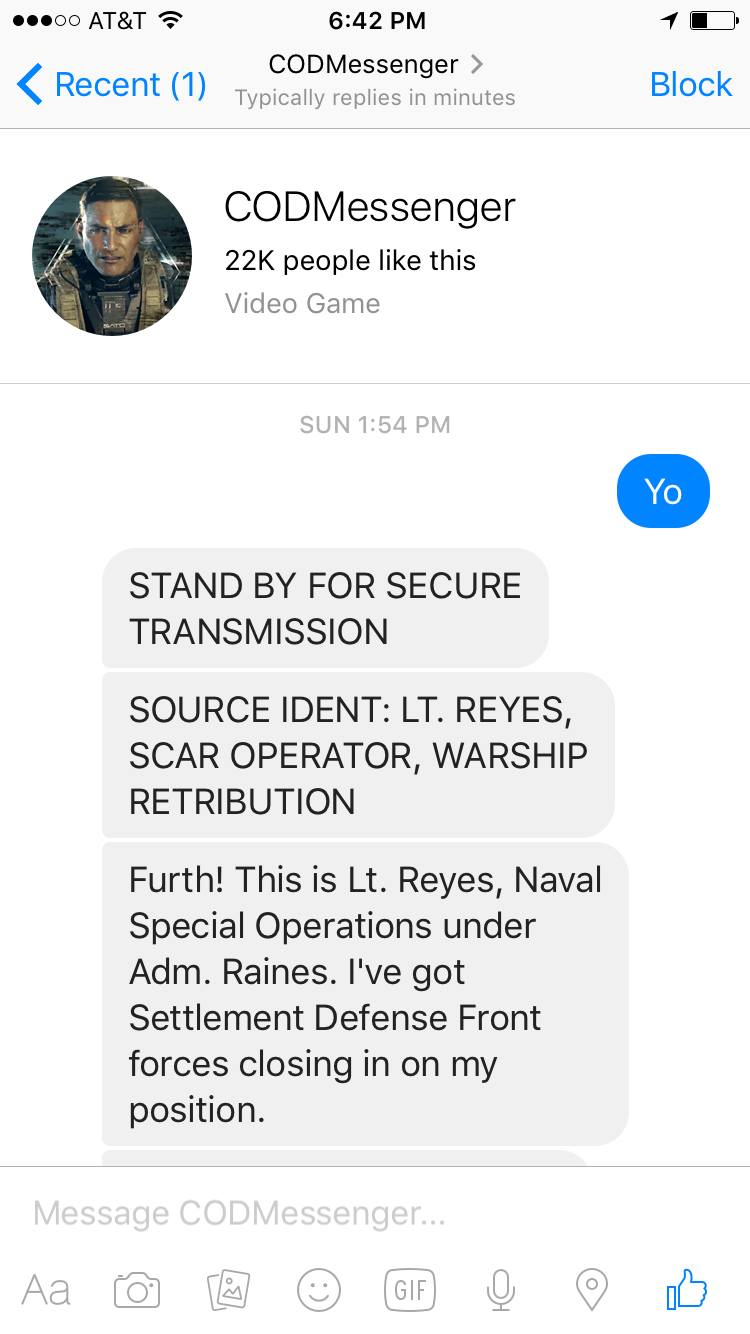Focus the Message CODMessenger text field

[x=375, y=1213]
